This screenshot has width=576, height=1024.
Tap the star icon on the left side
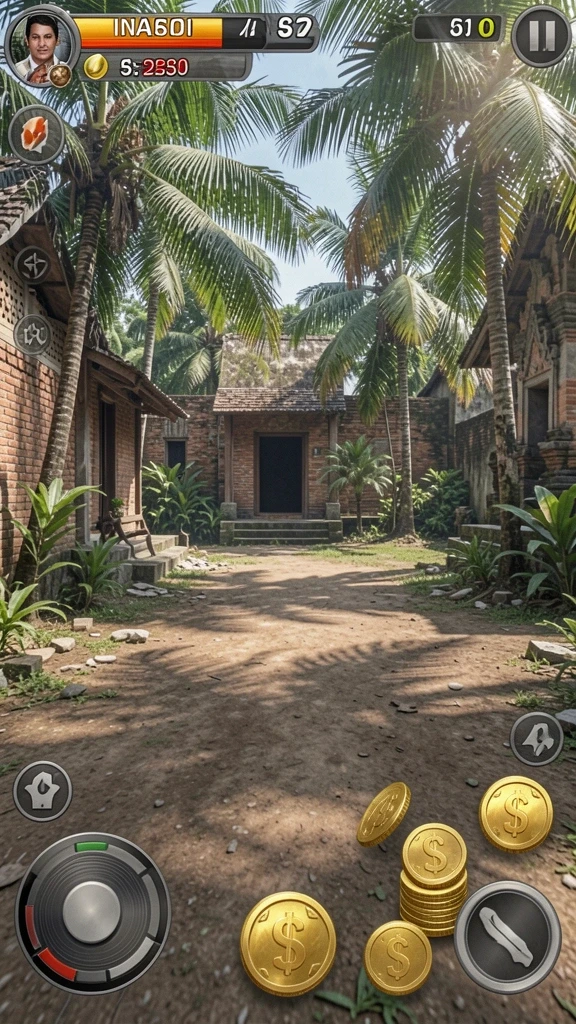pyautogui.click(x=33, y=264)
